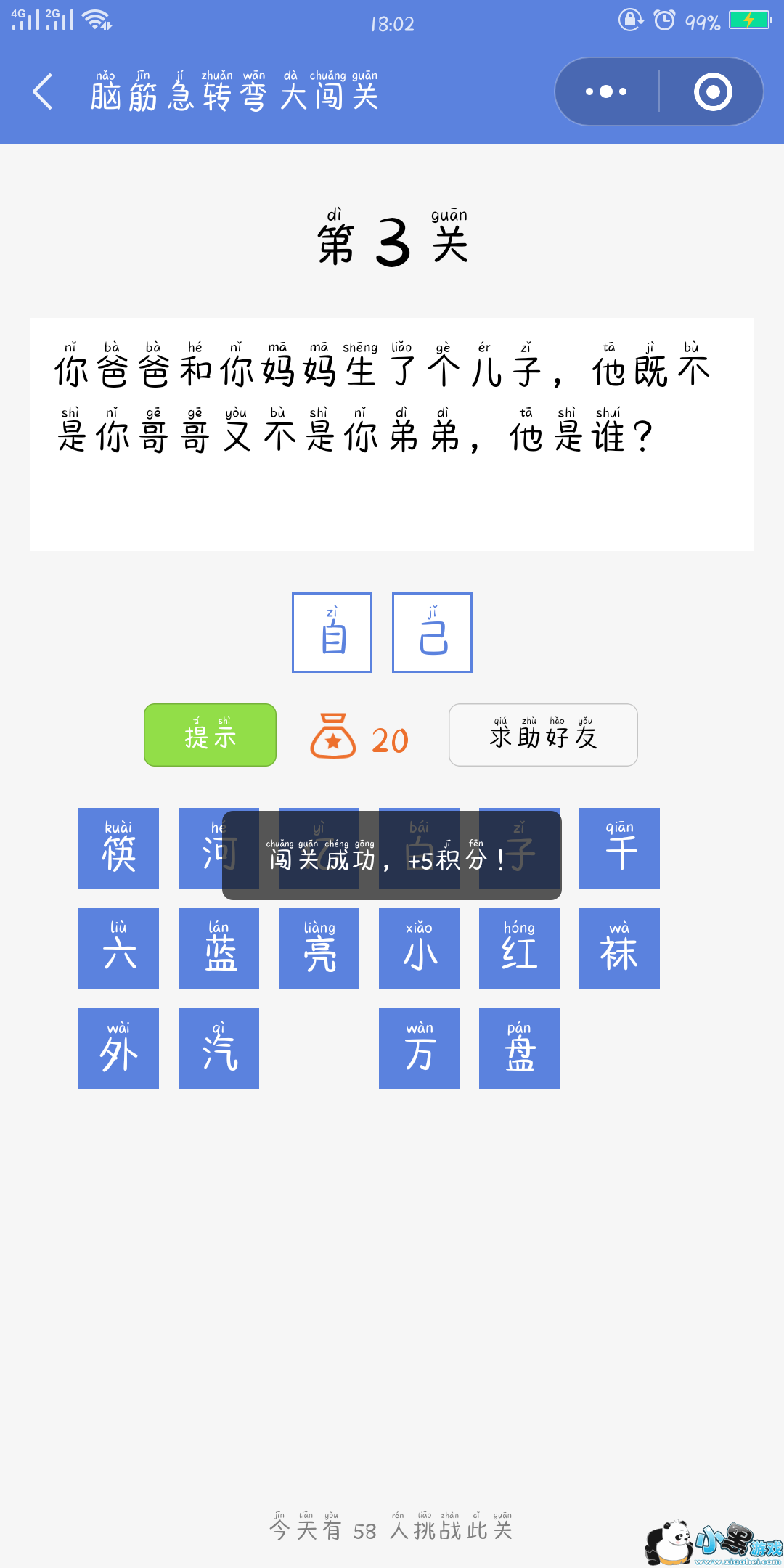Select the character tile 盘
This screenshot has height=1568, width=784.
(x=519, y=1048)
